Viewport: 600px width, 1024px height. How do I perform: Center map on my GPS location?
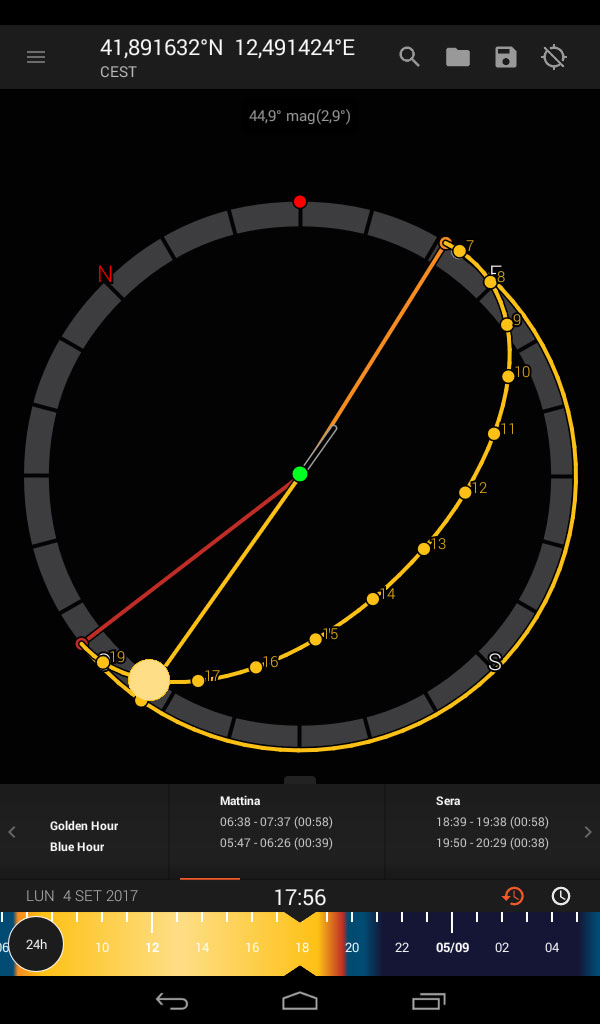[554, 57]
